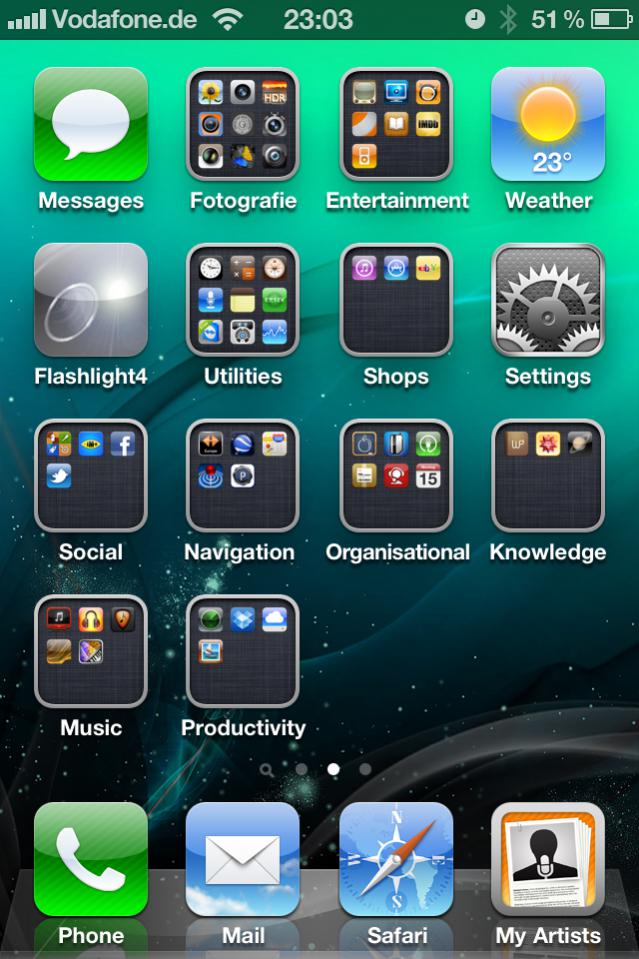Expand the Shops folder
This screenshot has width=639, height=959.
pyautogui.click(x=396, y=300)
